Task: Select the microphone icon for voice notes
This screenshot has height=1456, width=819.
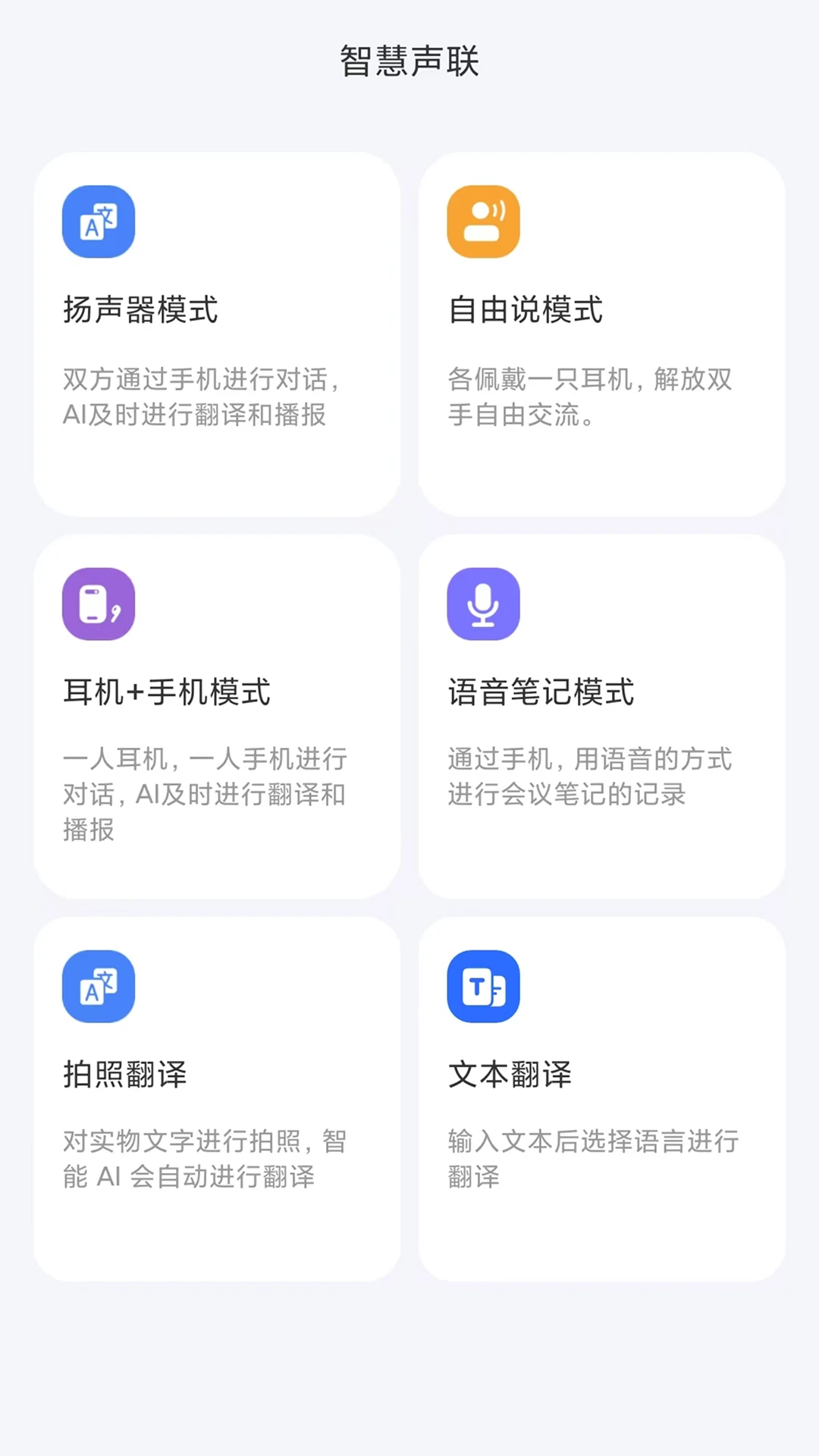Action: (483, 604)
